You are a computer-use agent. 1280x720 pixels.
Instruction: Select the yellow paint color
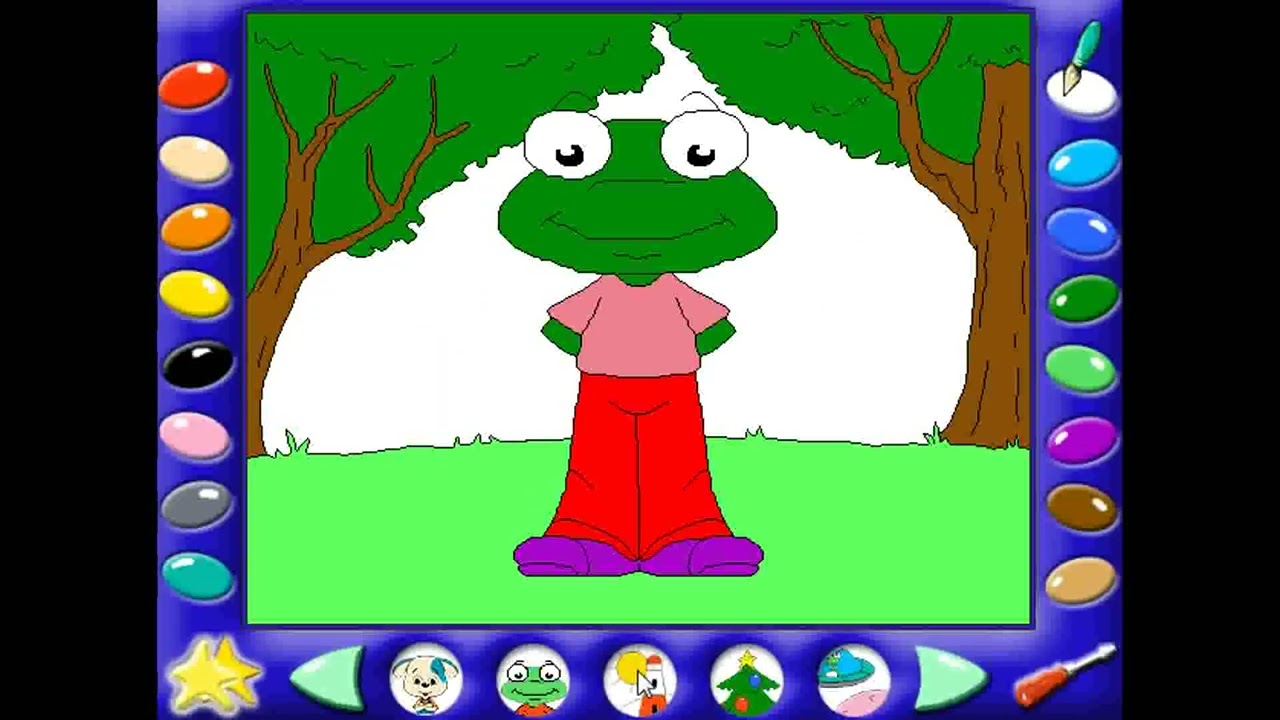tap(195, 293)
